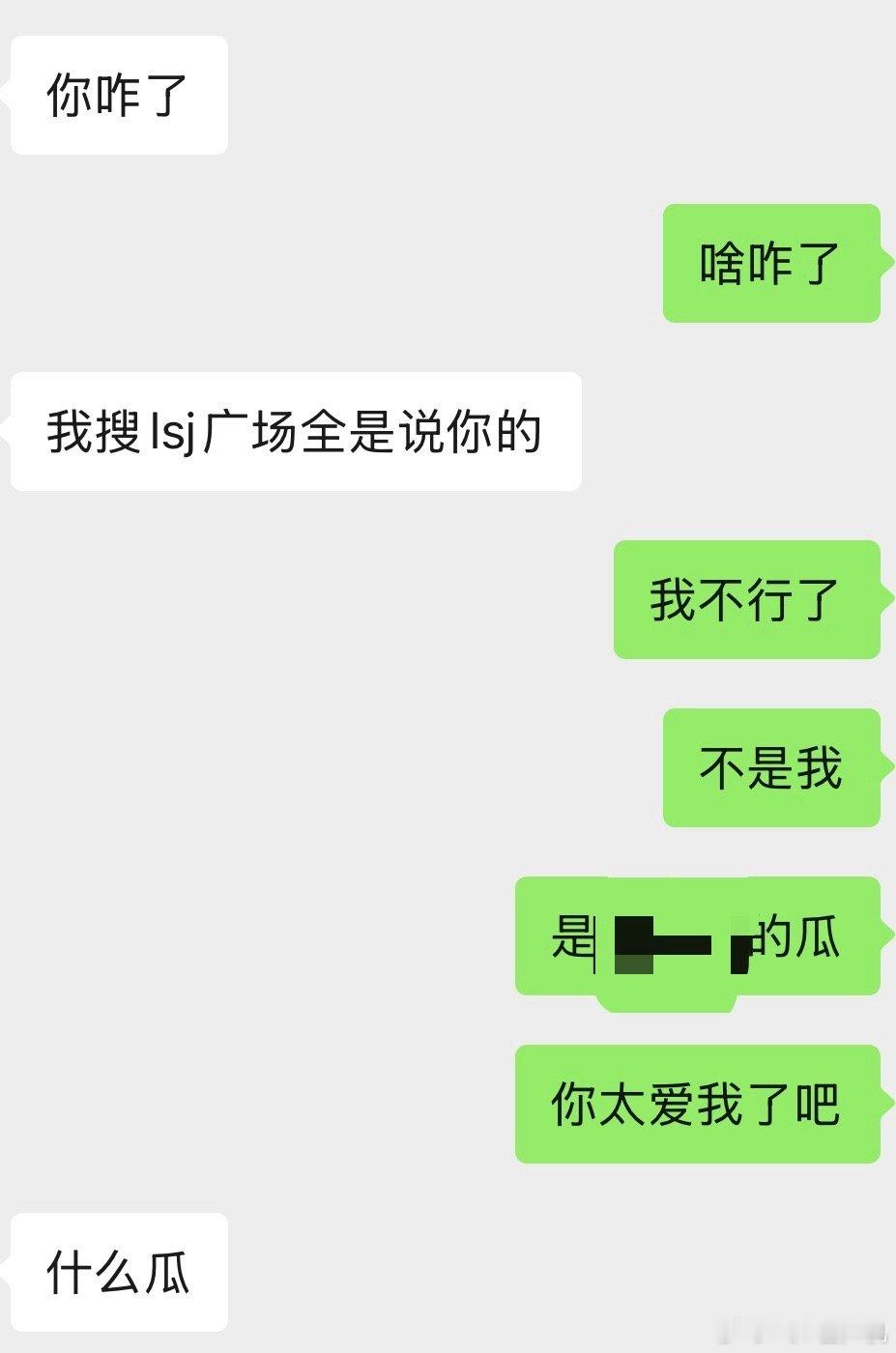The image size is (896, 1353).
Task: Click the reply bubble directly above 什么瓜
Action: [x=696, y=1107]
